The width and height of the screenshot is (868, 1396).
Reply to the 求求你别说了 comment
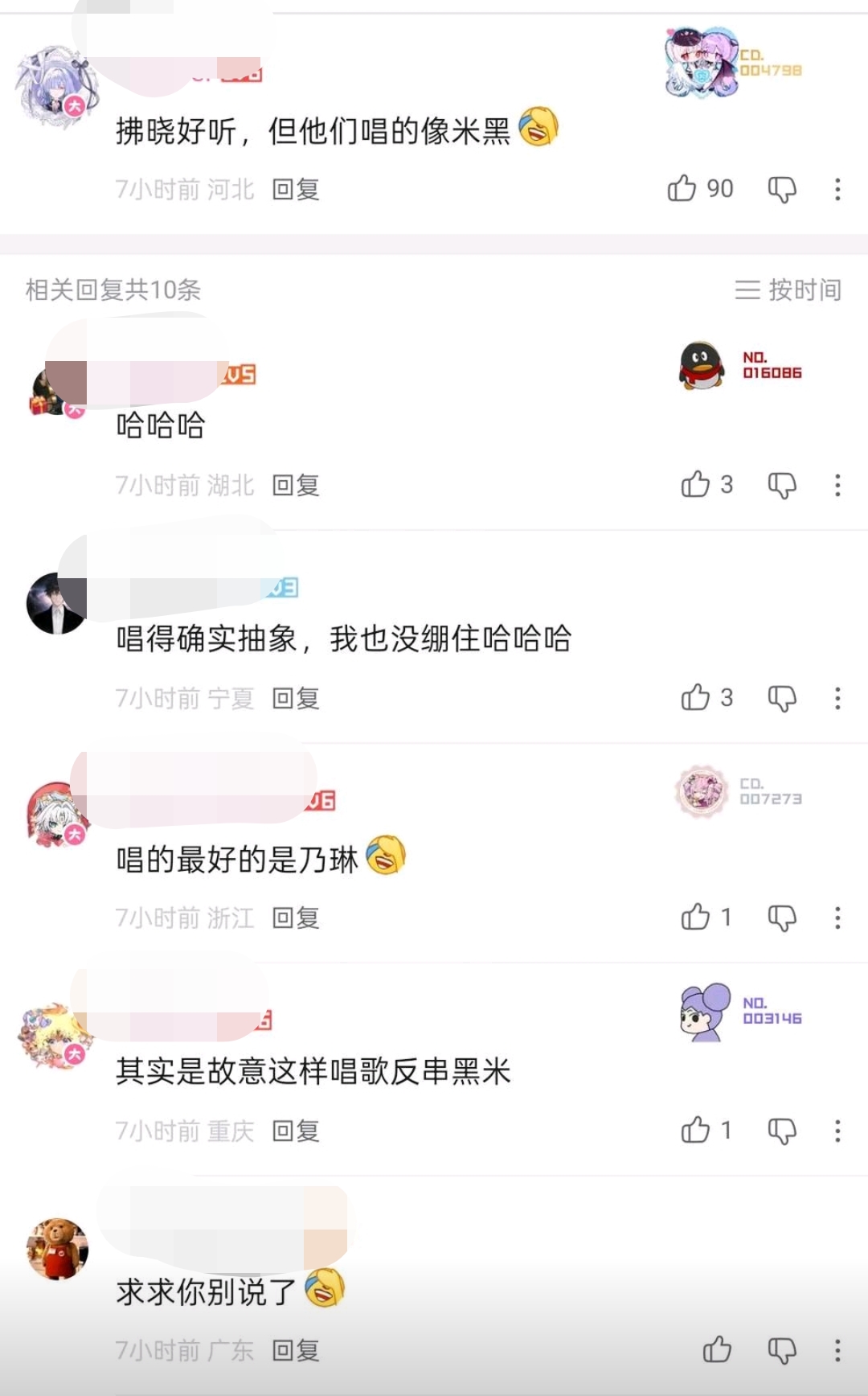coord(296,1351)
